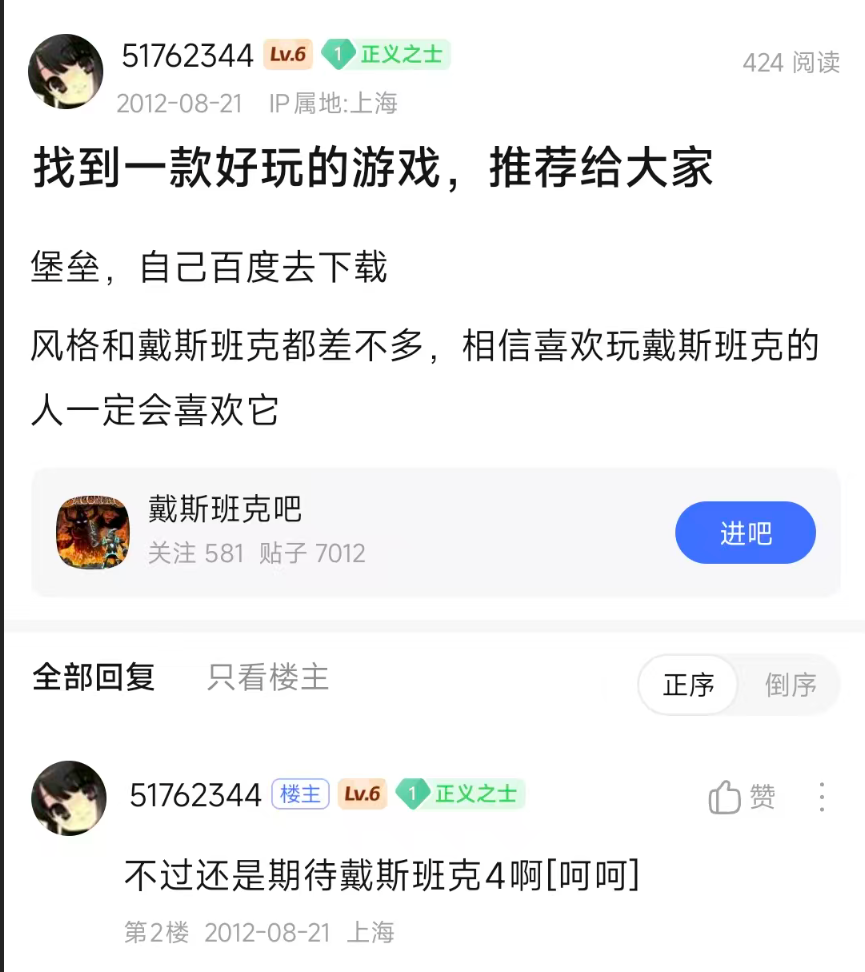
Task: Sort replies by 倒序
Action: [x=790, y=685]
